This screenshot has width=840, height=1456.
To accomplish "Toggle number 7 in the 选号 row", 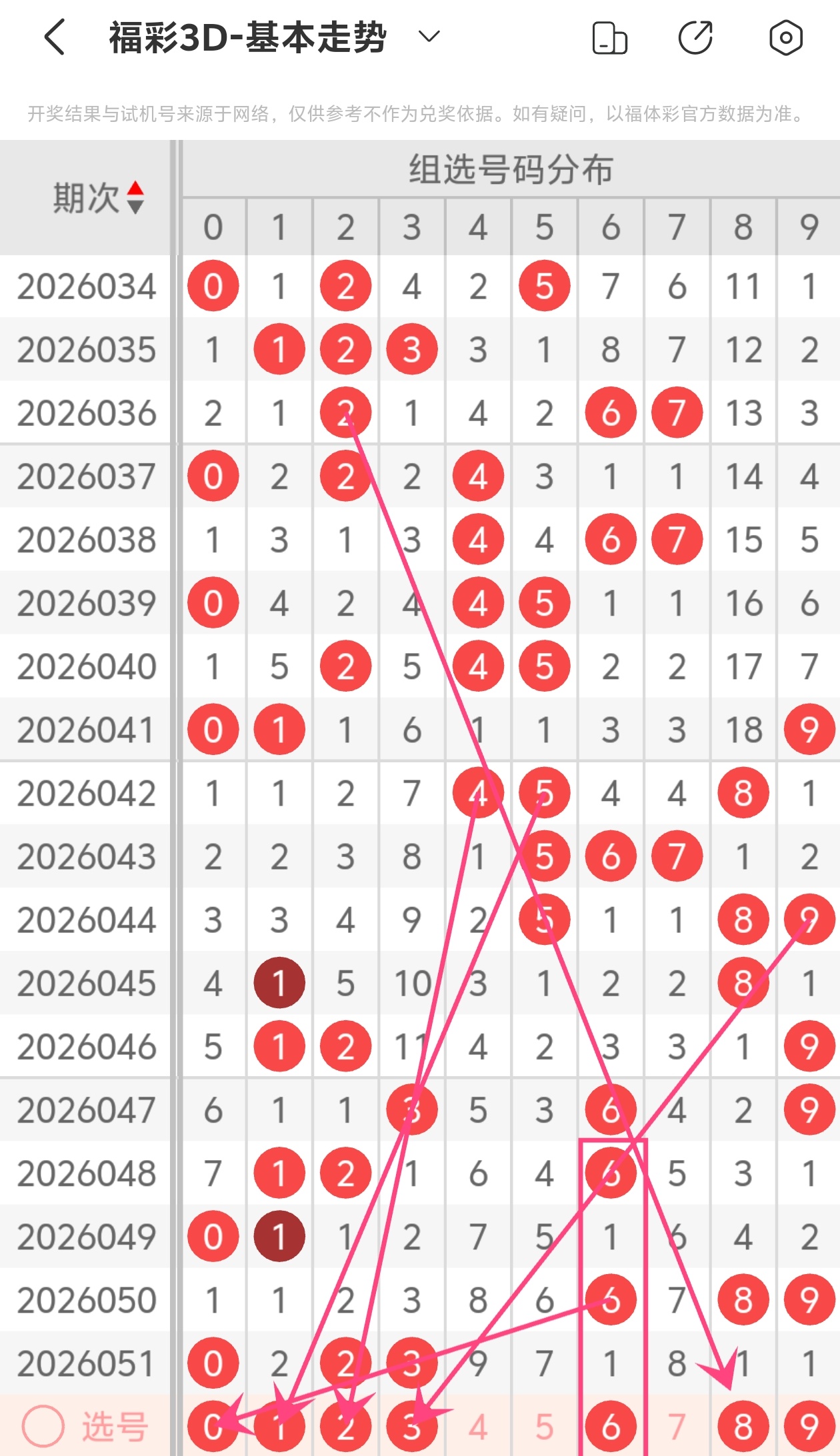I will coord(677,1427).
